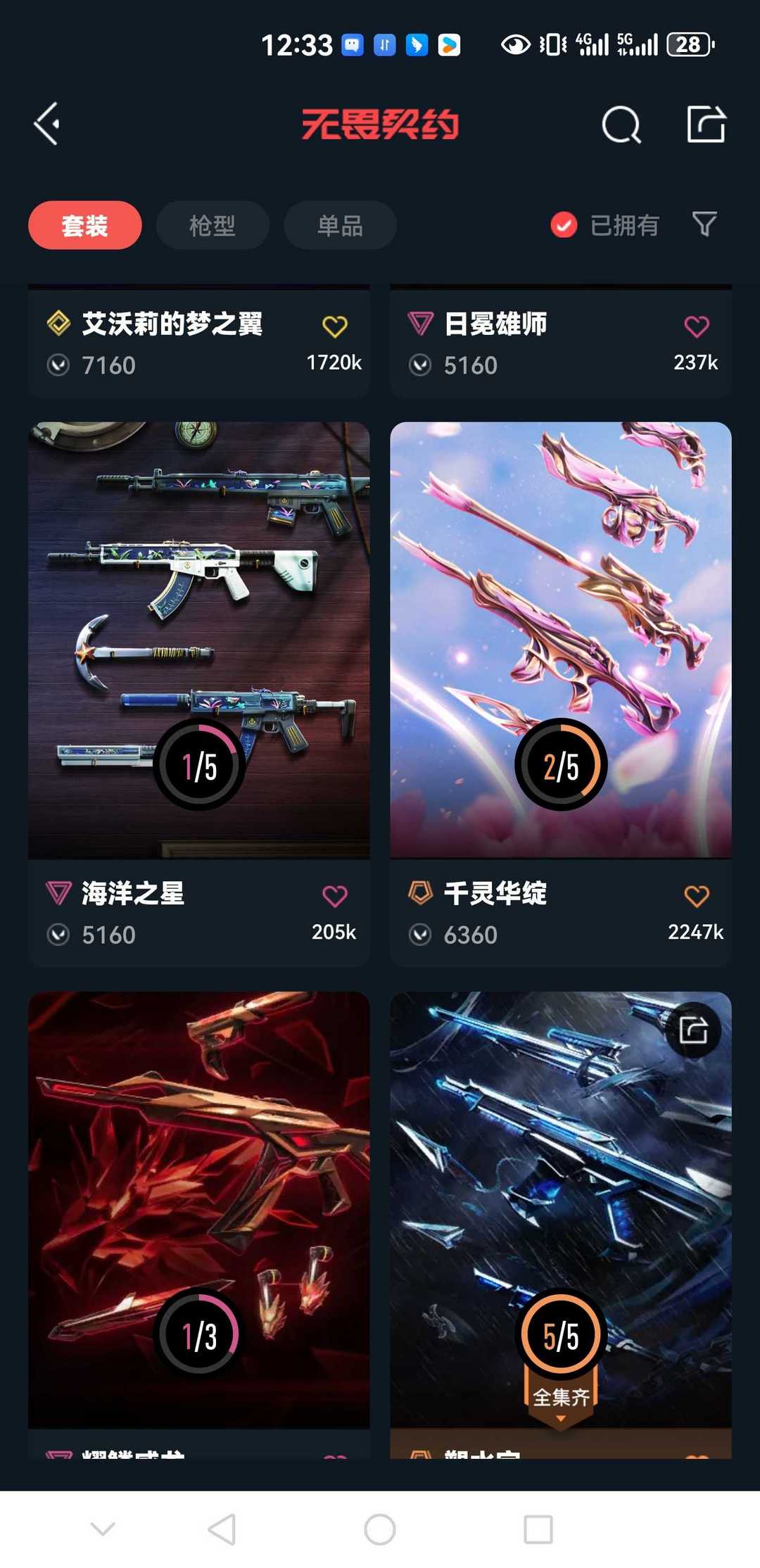Switch to the 枪型 tab
This screenshot has height=1568, width=760.
[213, 225]
